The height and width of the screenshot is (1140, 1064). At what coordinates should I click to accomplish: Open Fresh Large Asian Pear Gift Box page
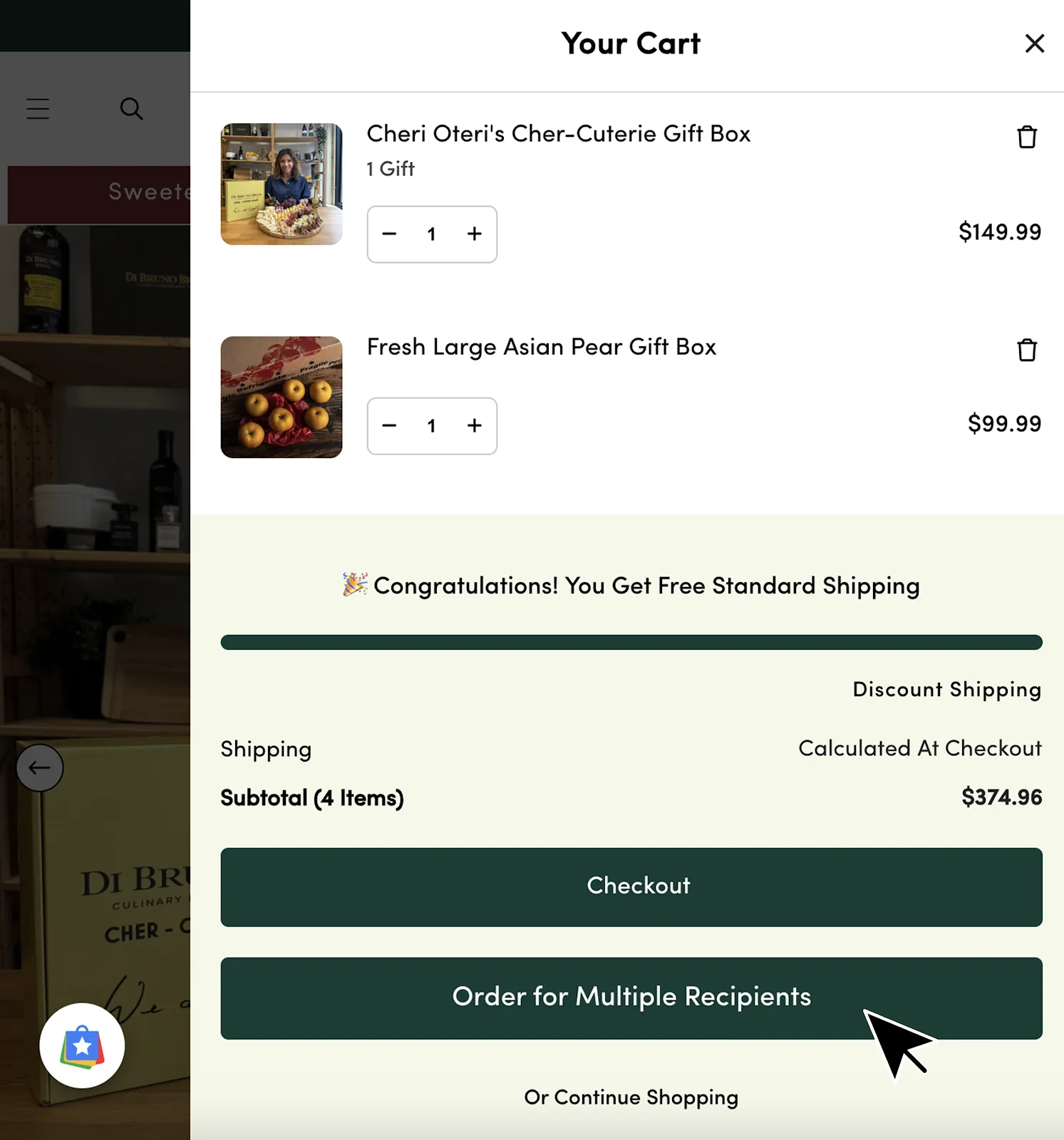coord(542,347)
